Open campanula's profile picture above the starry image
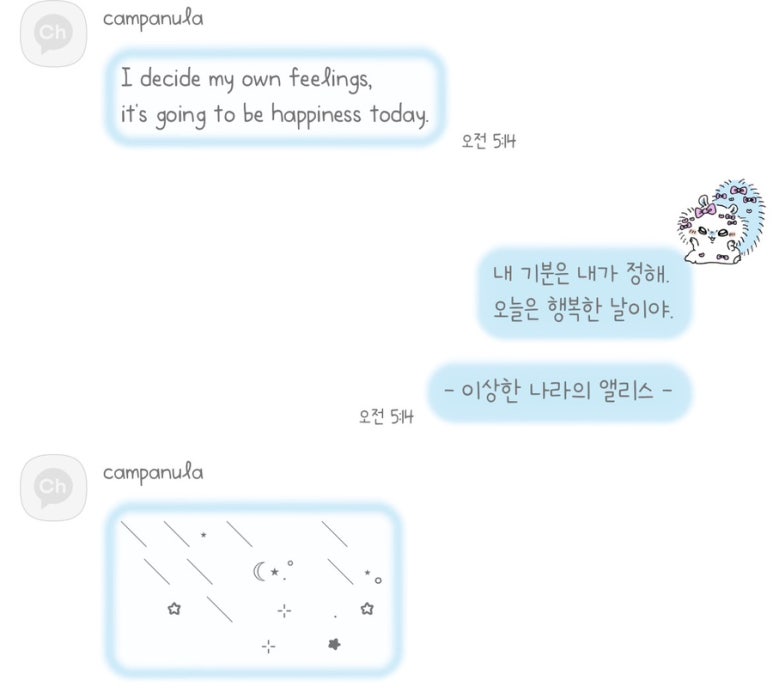773x692 pixels. pyautogui.click(x=53, y=487)
